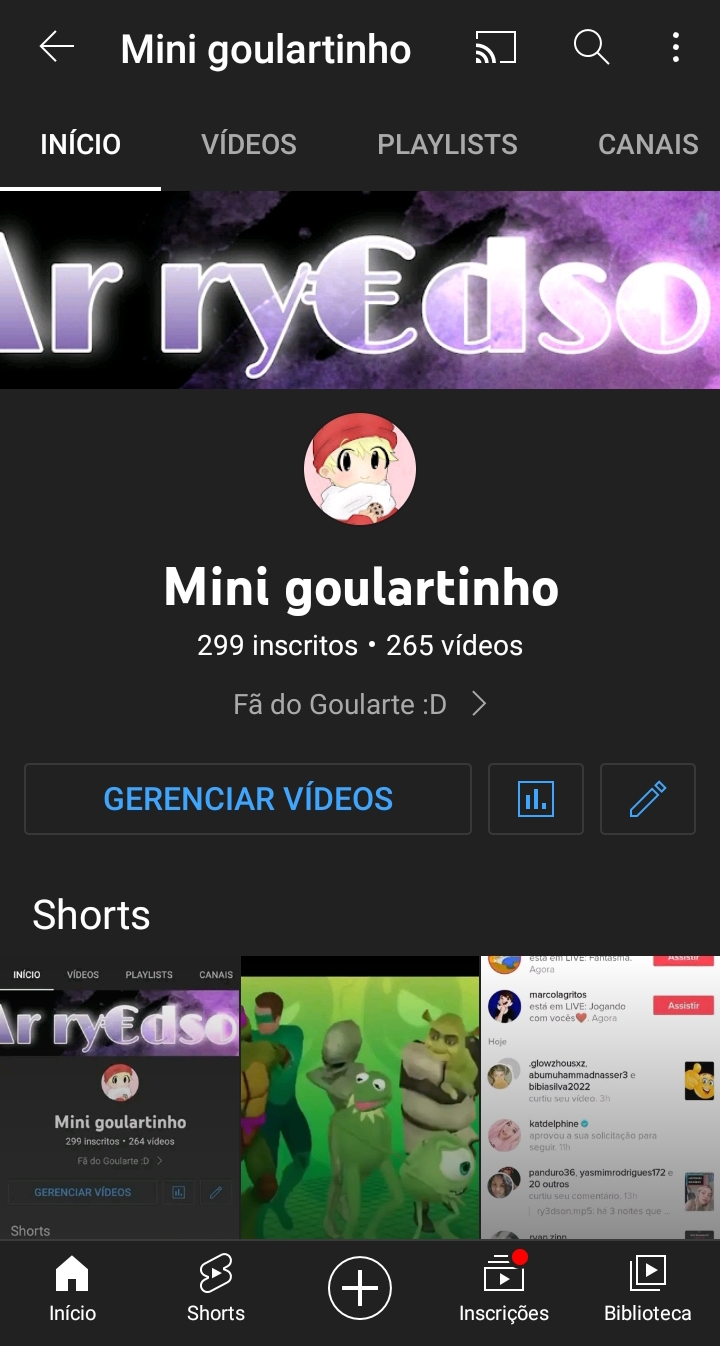Go back using the arrow icon

click(x=56, y=47)
